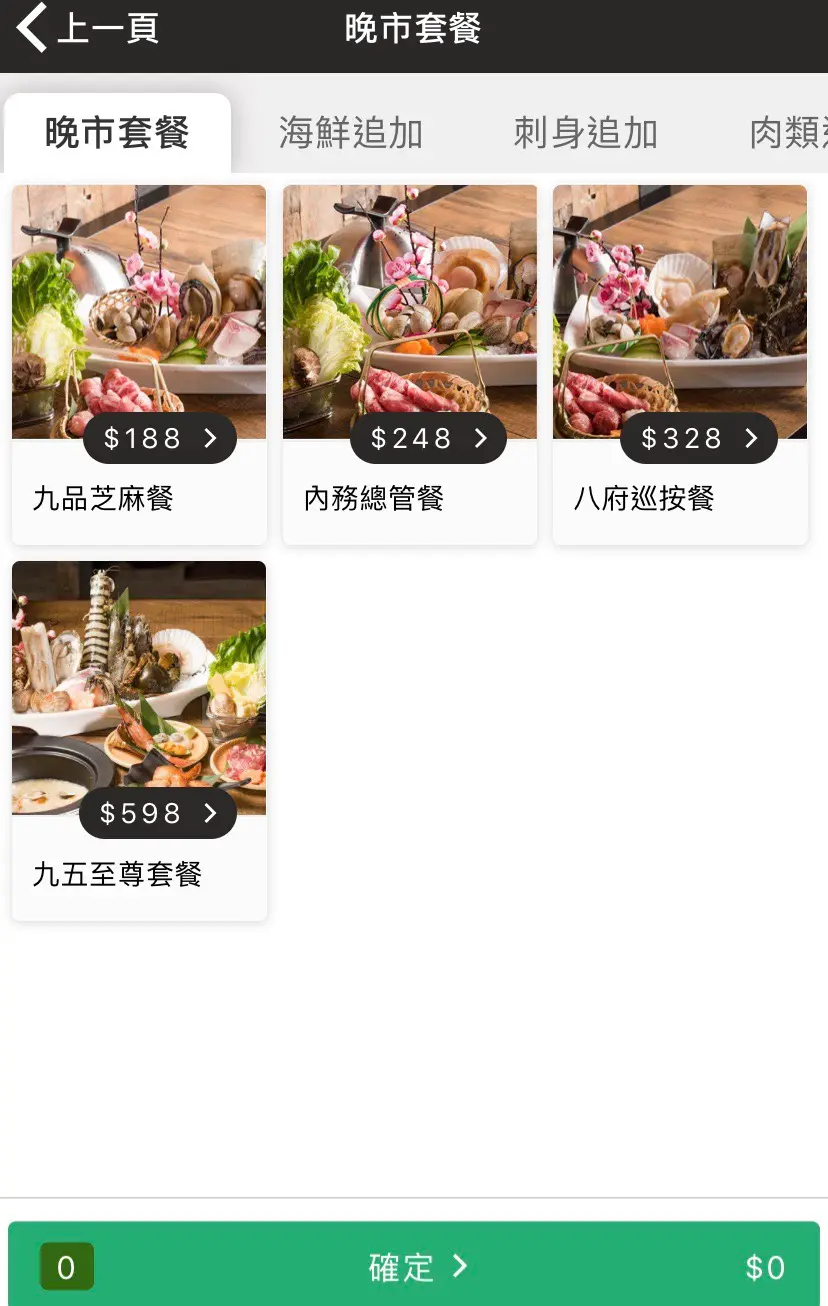Switch to the 刺身追加 tab
828x1306 pixels.
585,133
